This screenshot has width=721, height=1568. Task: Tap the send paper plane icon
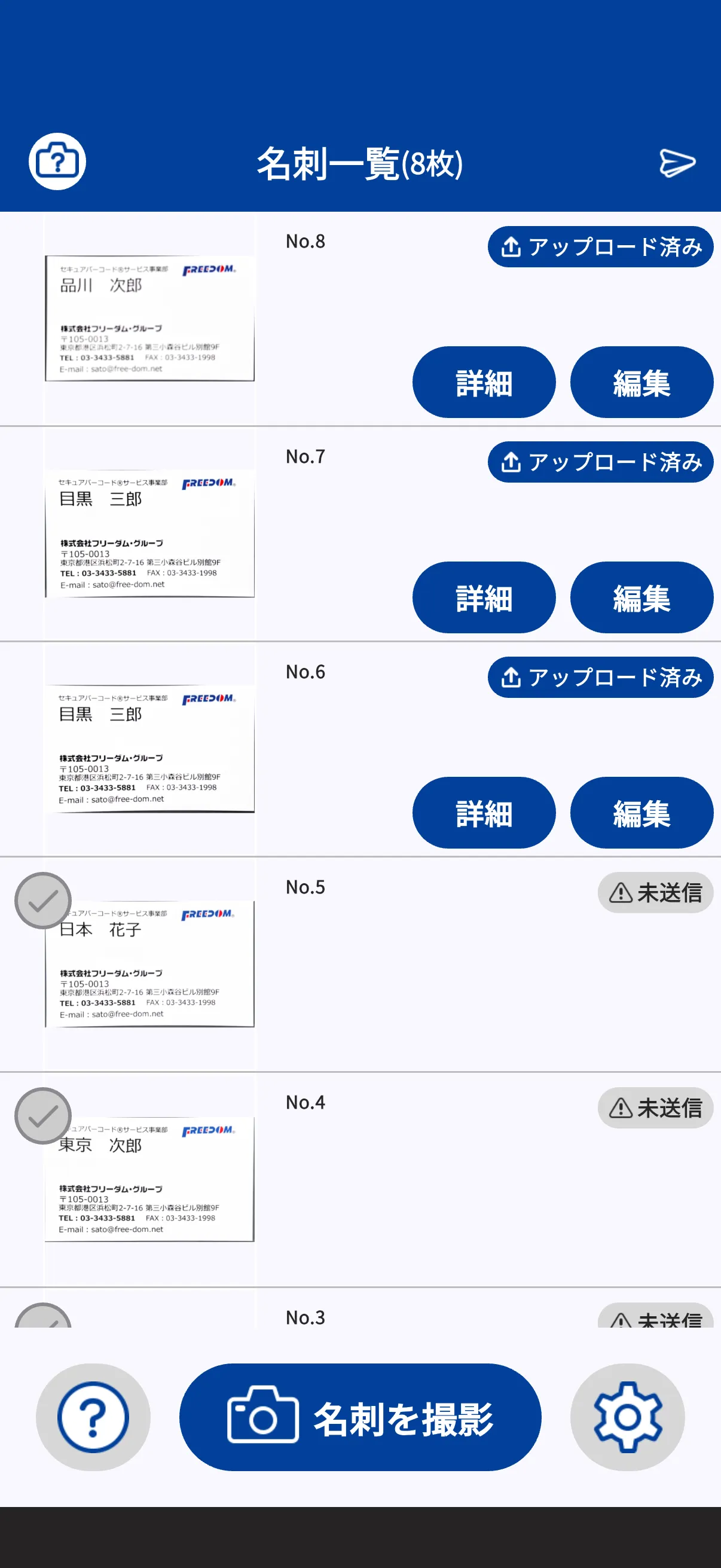677,163
